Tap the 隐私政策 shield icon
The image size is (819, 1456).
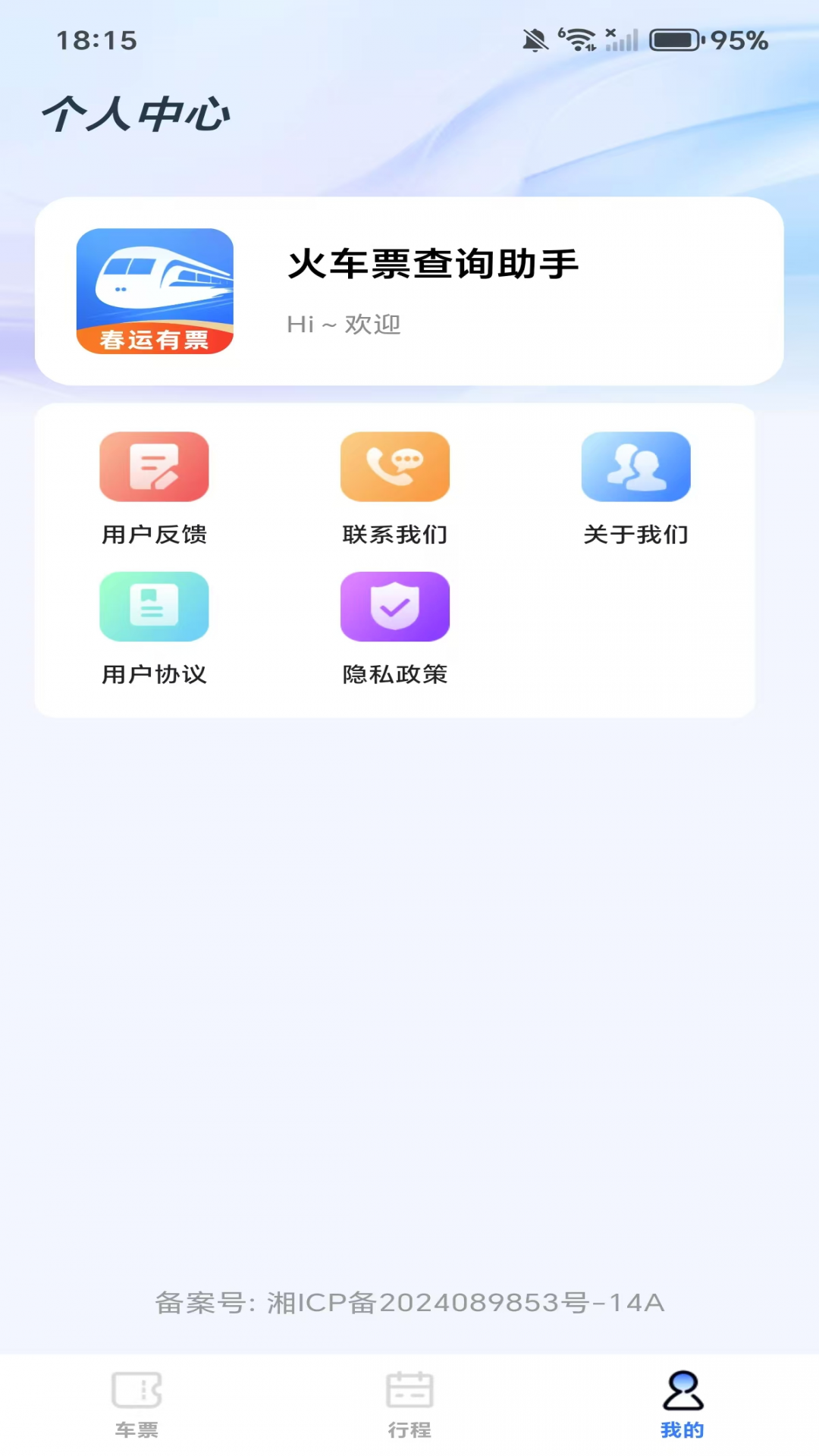[395, 606]
